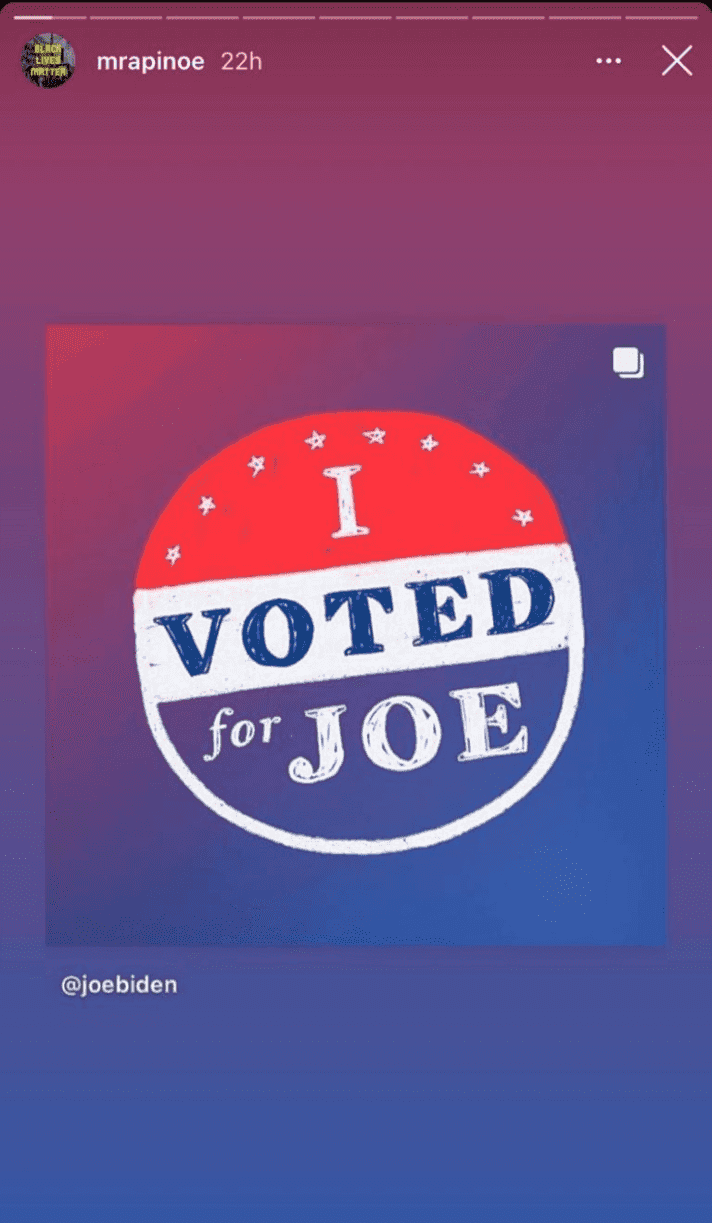This screenshot has height=1223, width=712.
Task: Open mrapinoe's profile picture
Action: pos(48,61)
